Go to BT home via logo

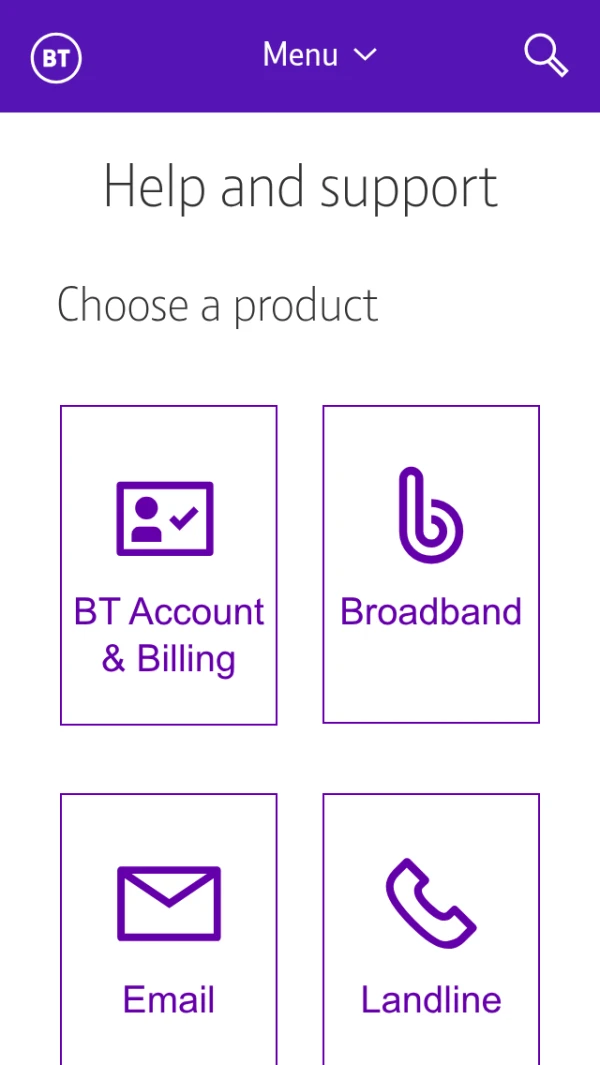pos(56,59)
